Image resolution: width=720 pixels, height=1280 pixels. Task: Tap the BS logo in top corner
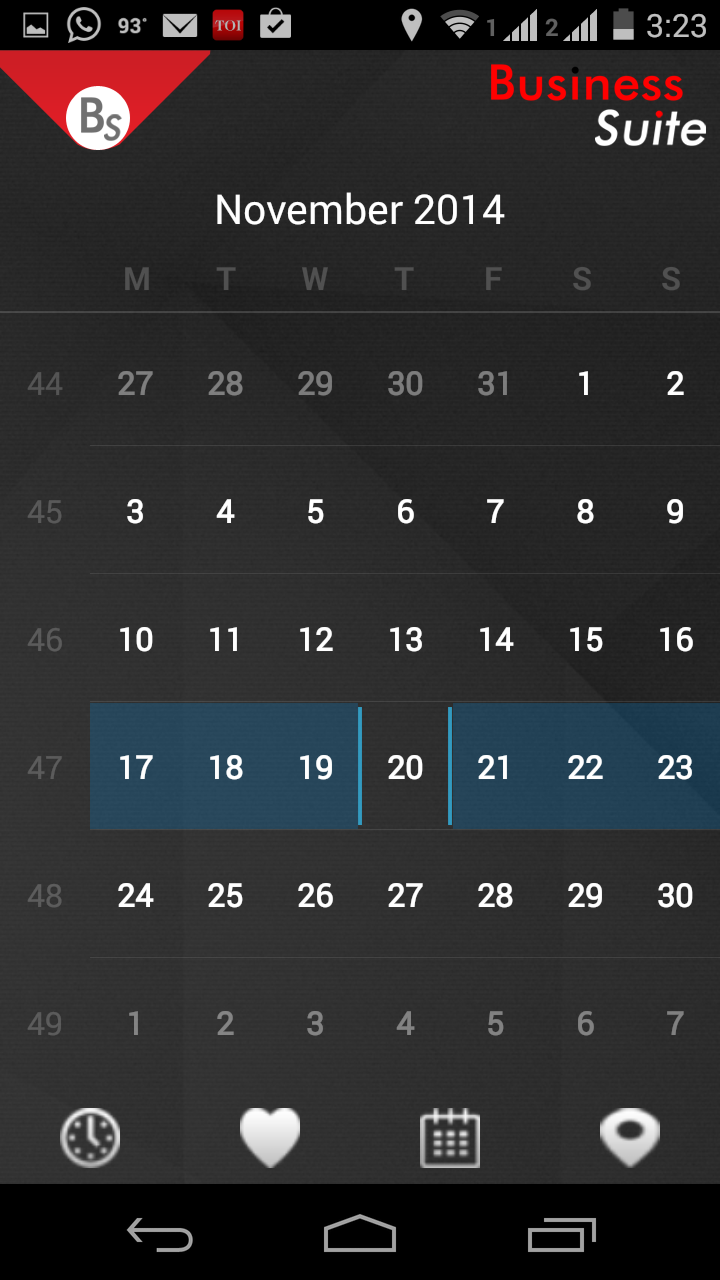coord(99,119)
